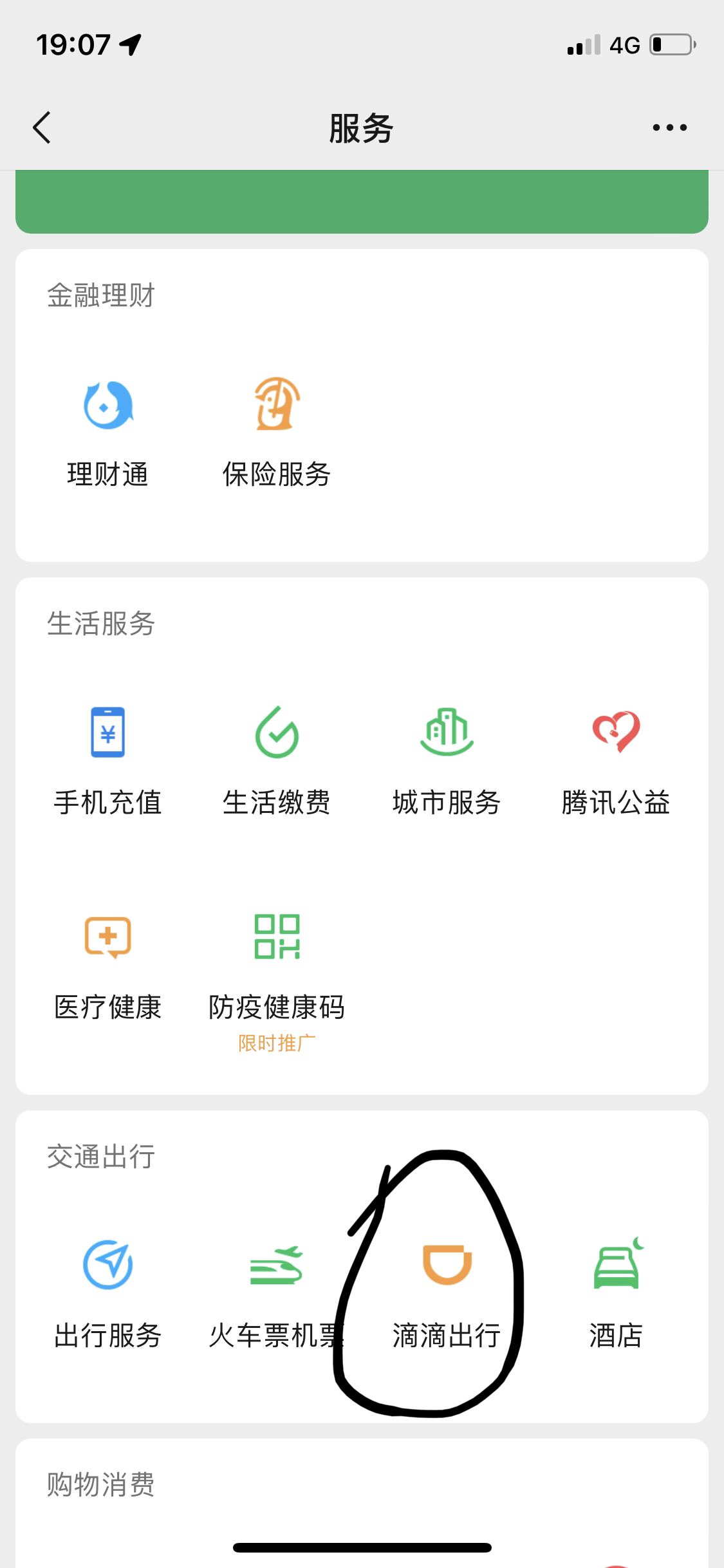Open 生活缴费 utility payments
724x1568 pixels.
[277, 760]
